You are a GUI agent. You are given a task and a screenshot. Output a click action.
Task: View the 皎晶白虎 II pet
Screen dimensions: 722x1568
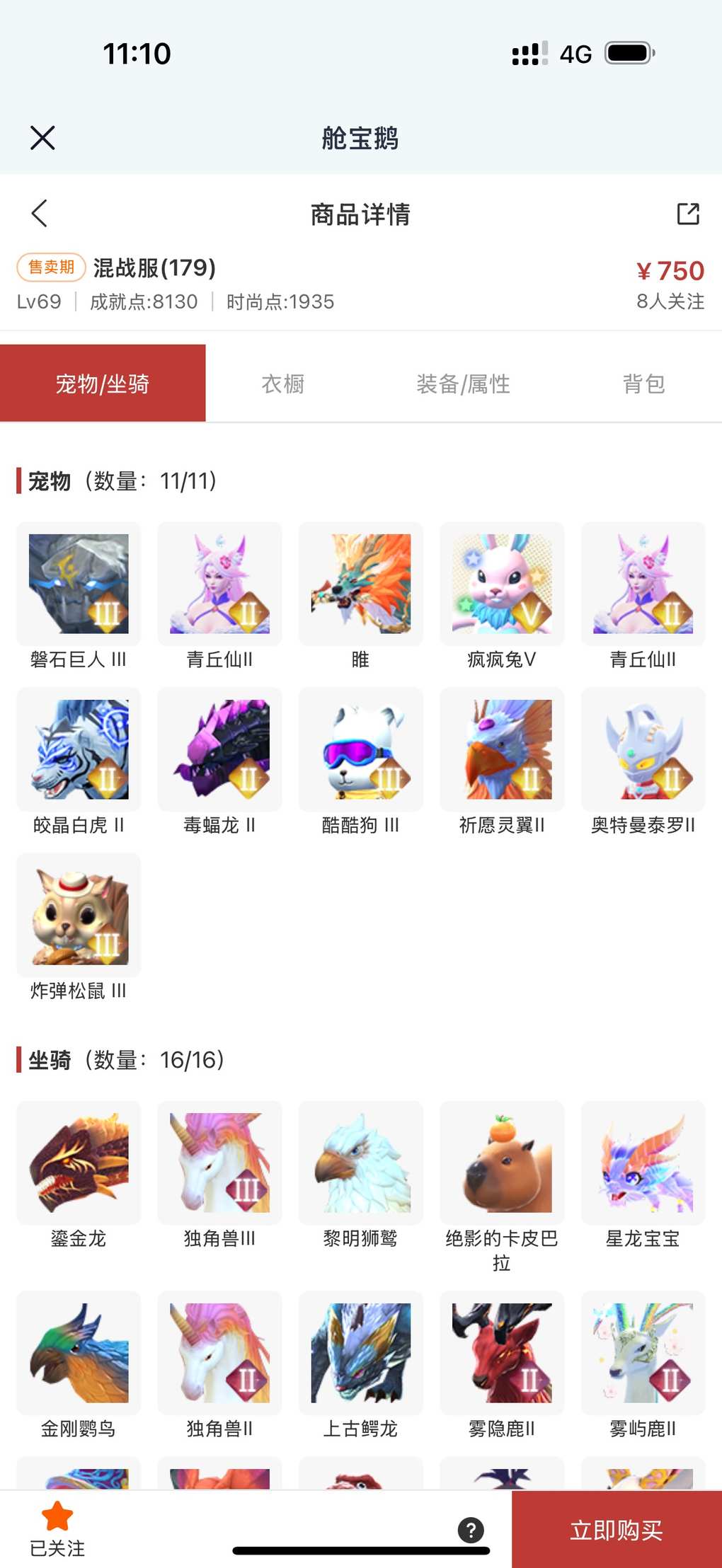click(x=79, y=749)
